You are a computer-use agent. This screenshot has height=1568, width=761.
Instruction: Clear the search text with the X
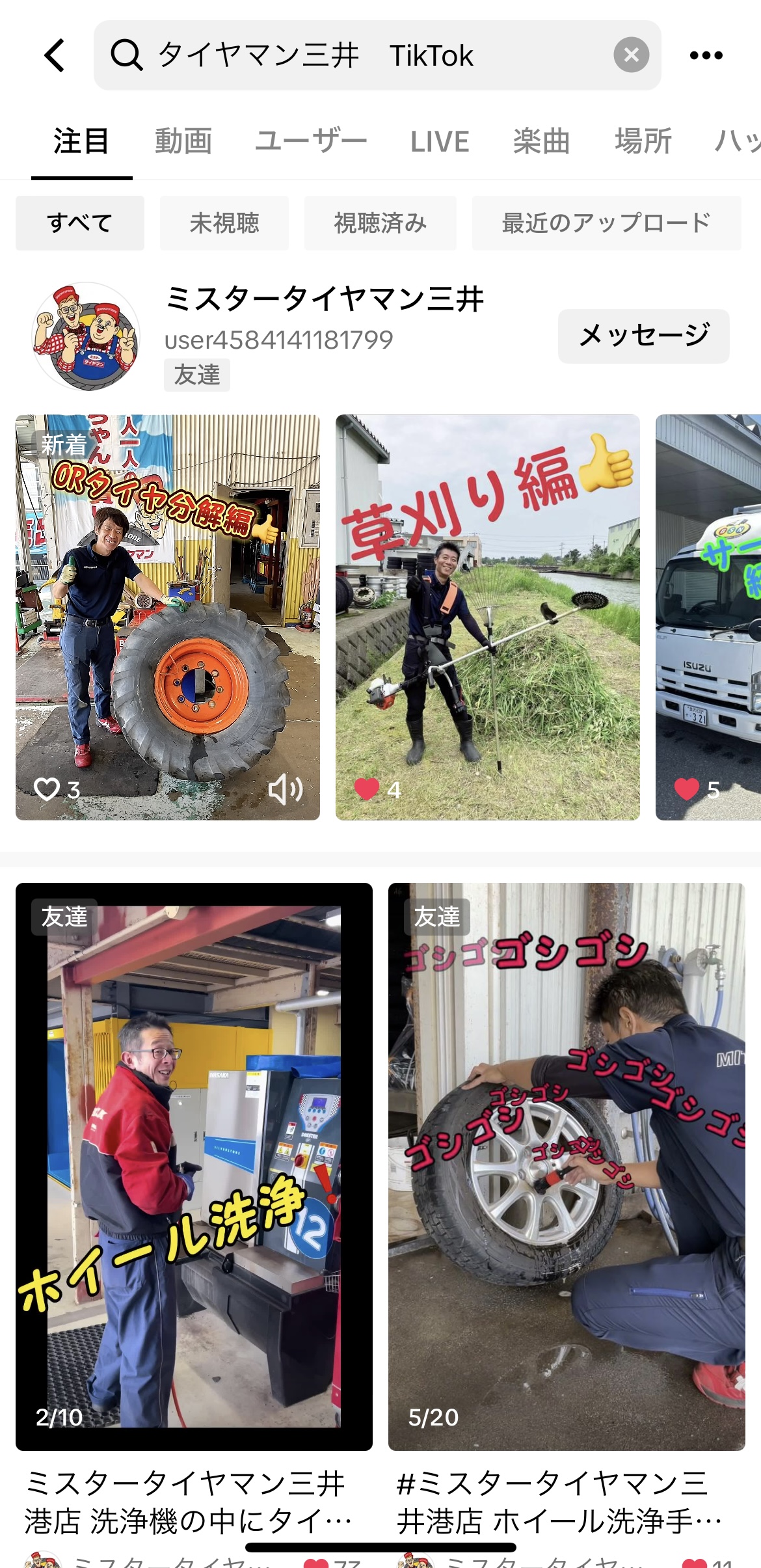tap(631, 55)
